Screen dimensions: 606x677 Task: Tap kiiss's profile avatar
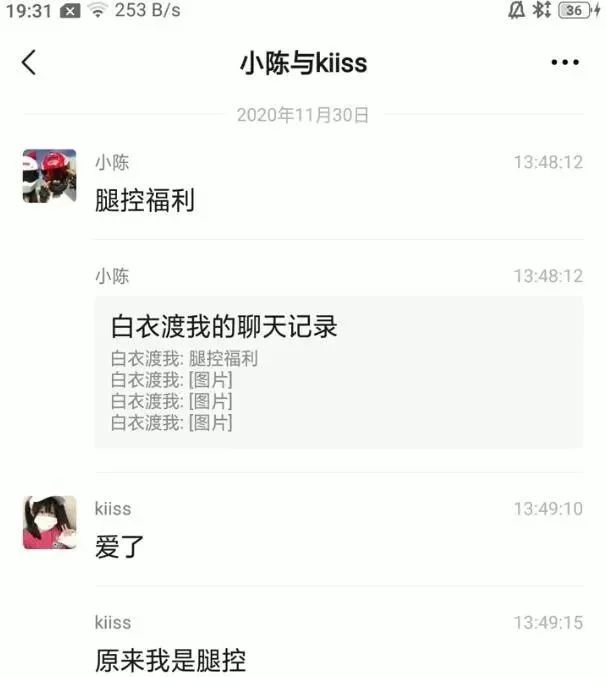49,522
